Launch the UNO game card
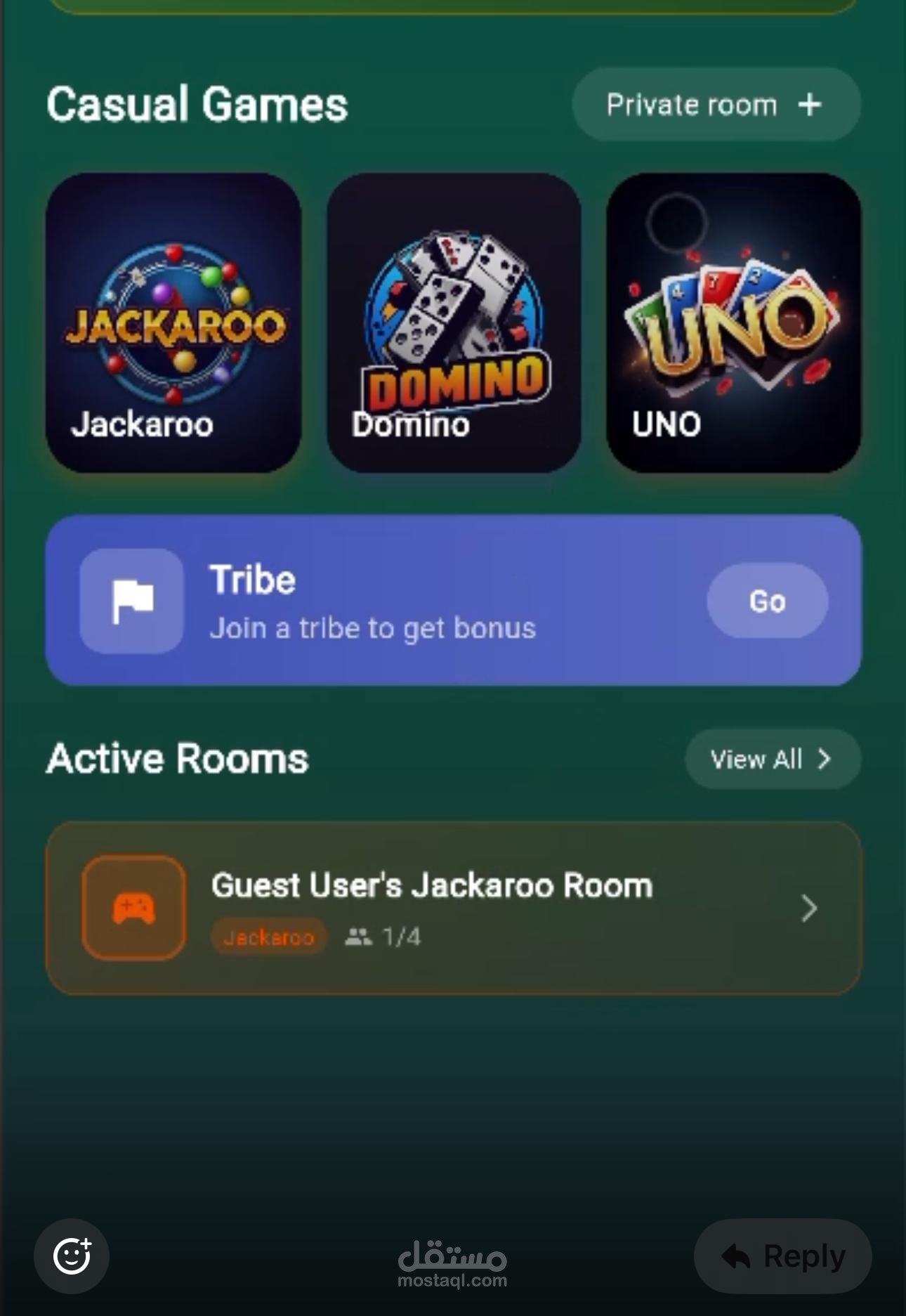Screen dimensions: 906x1316 click(x=733, y=323)
